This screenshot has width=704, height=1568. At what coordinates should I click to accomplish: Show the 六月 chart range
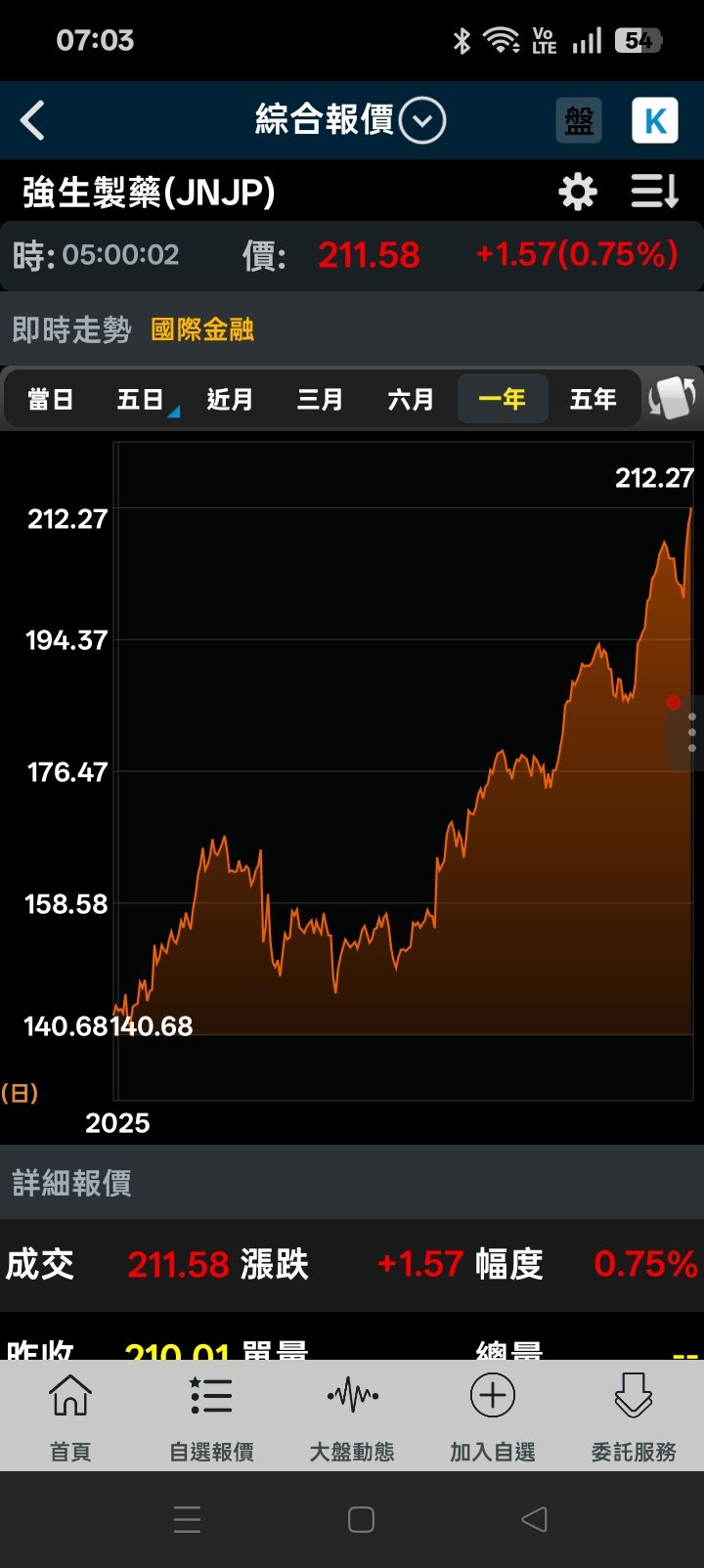pos(411,399)
